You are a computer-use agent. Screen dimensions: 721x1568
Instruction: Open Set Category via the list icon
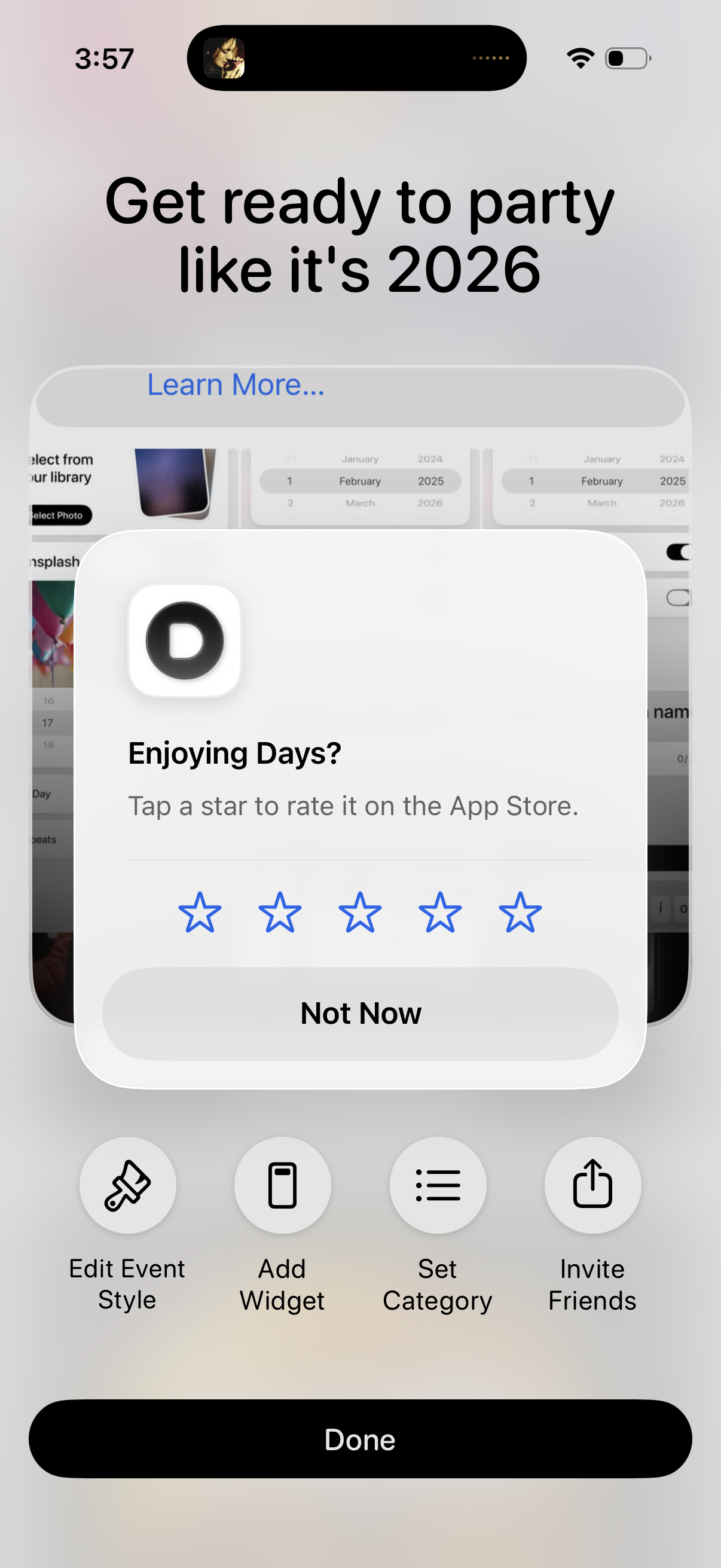[438, 1185]
